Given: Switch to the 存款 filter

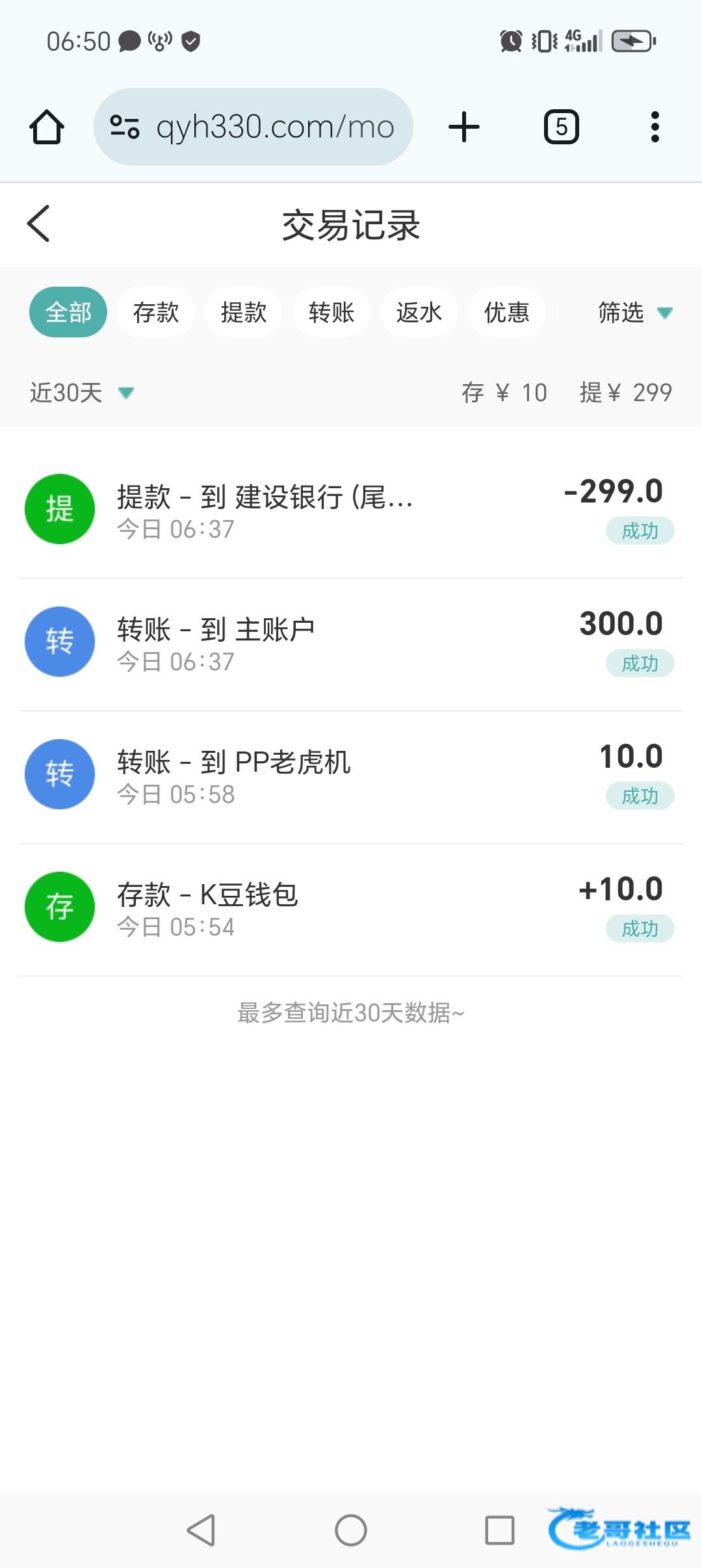Looking at the screenshot, I should (156, 312).
